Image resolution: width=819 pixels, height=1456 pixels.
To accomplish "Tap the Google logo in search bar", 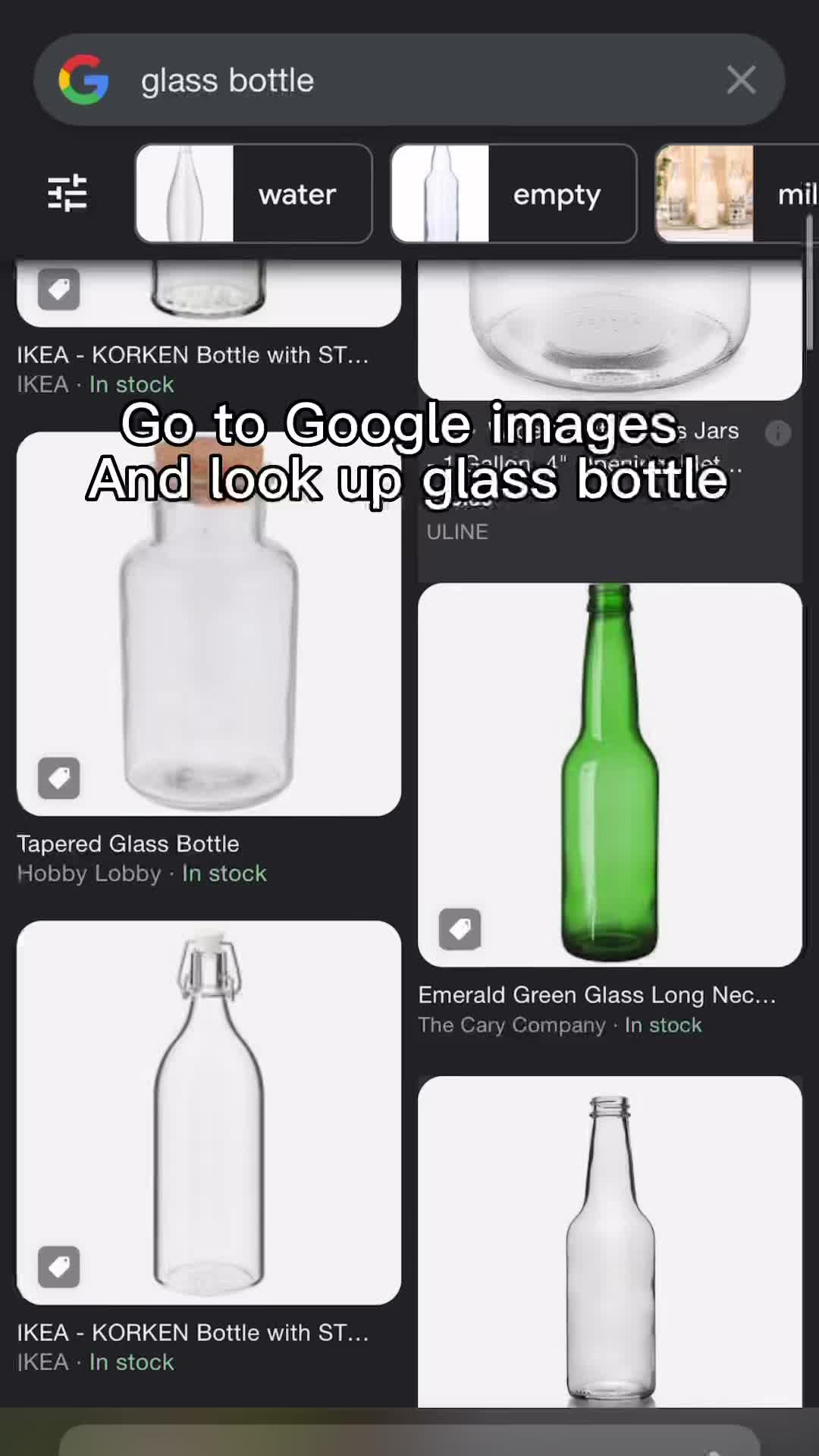I will point(83,80).
